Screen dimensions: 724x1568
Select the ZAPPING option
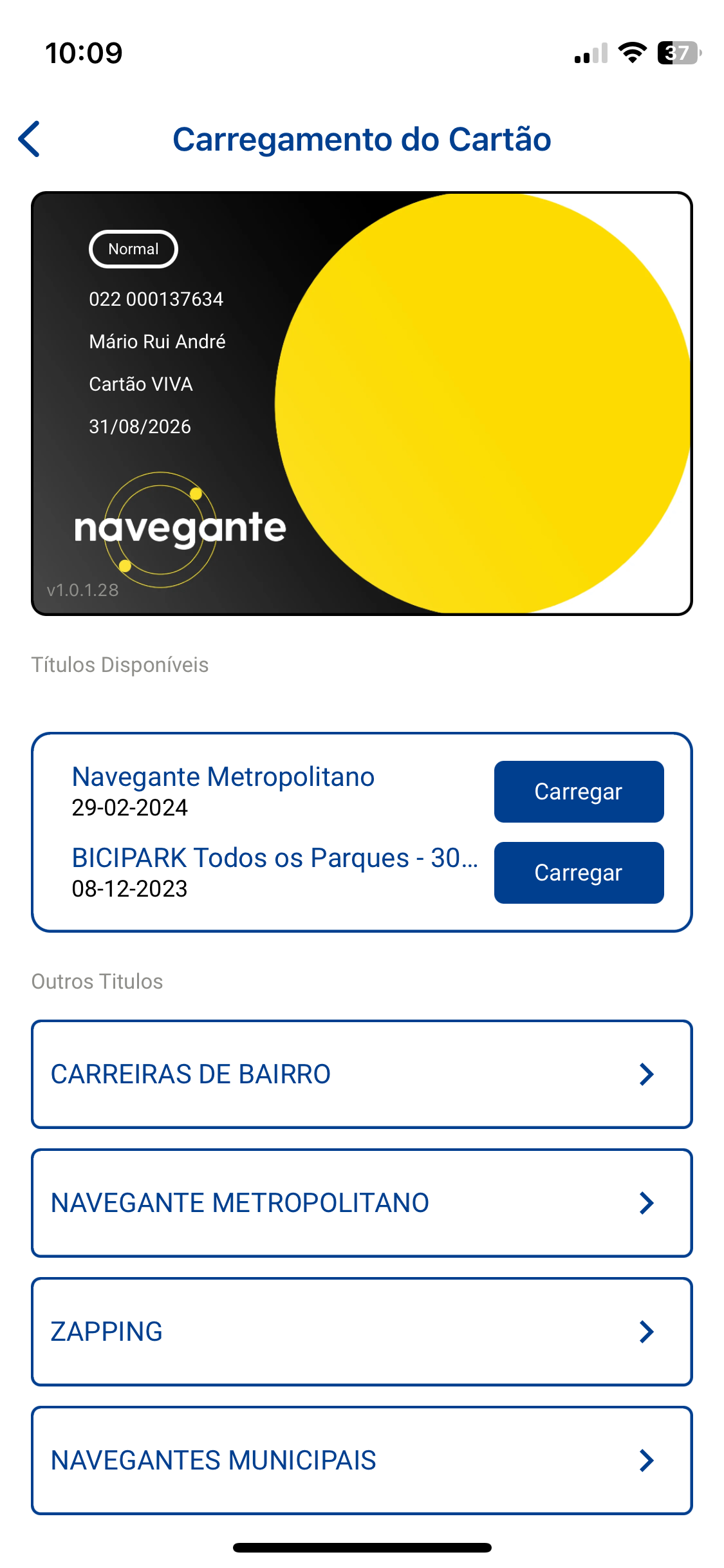point(362,1332)
